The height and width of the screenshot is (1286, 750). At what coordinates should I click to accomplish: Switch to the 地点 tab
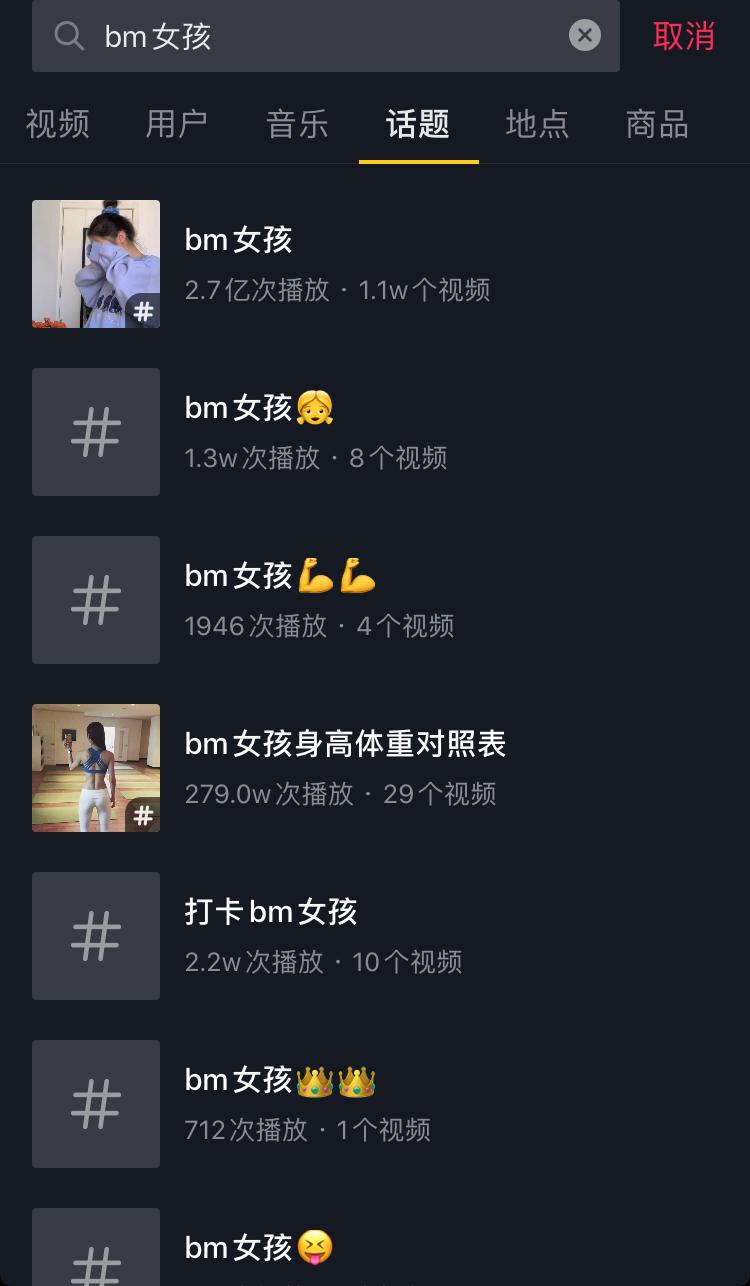click(x=537, y=124)
